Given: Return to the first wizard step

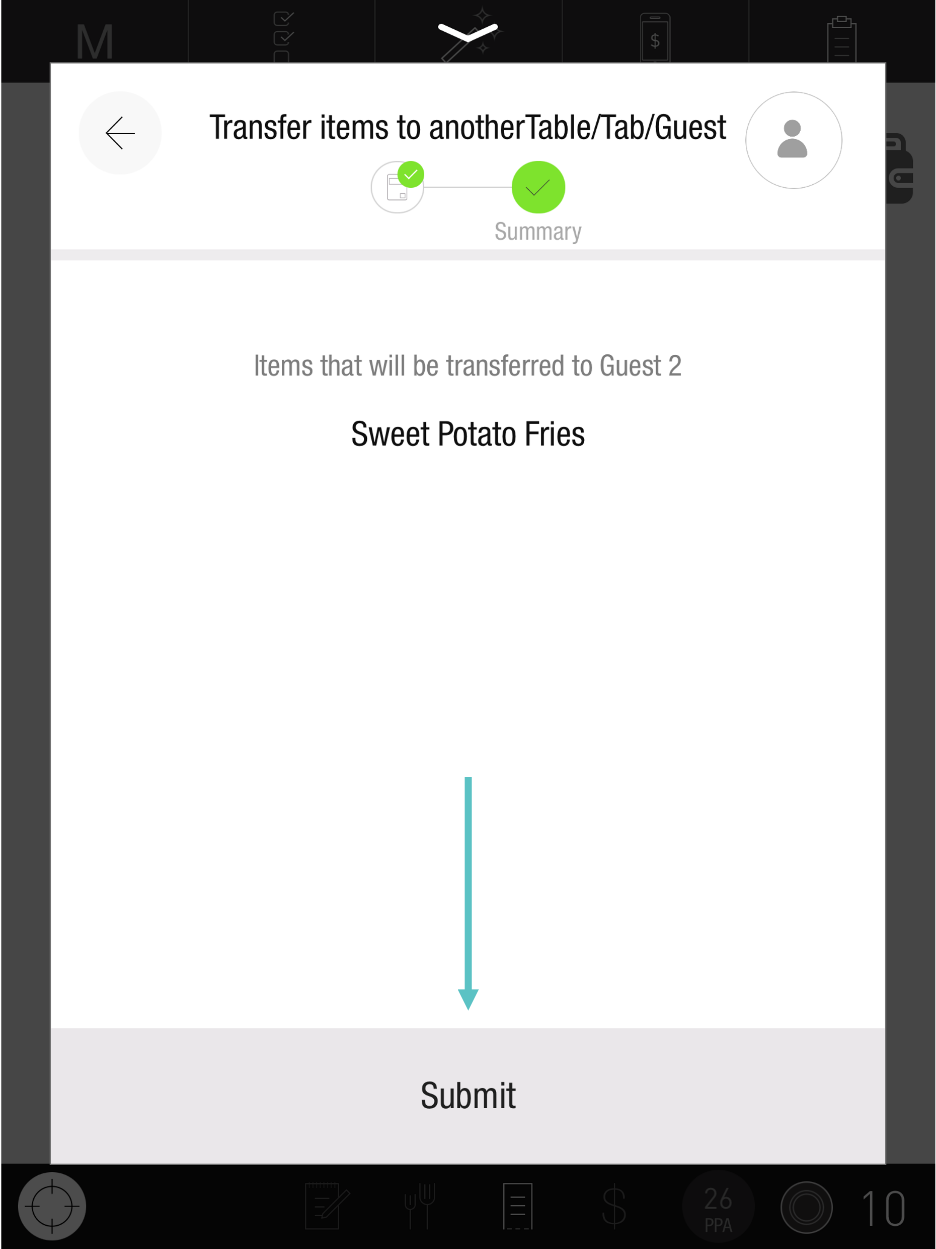Looking at the screenshot, I should tap(397, 188).
